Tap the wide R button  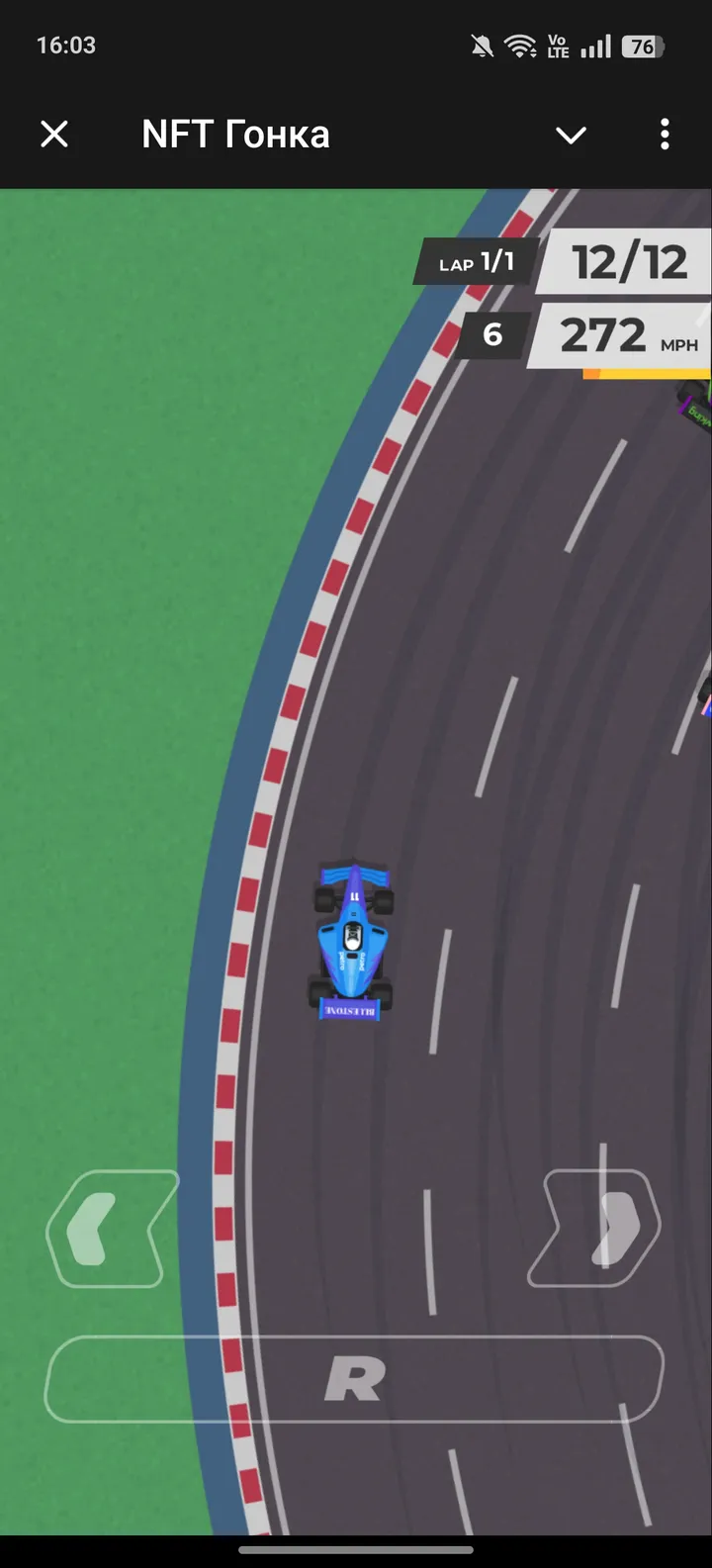tap(354, 1379)
